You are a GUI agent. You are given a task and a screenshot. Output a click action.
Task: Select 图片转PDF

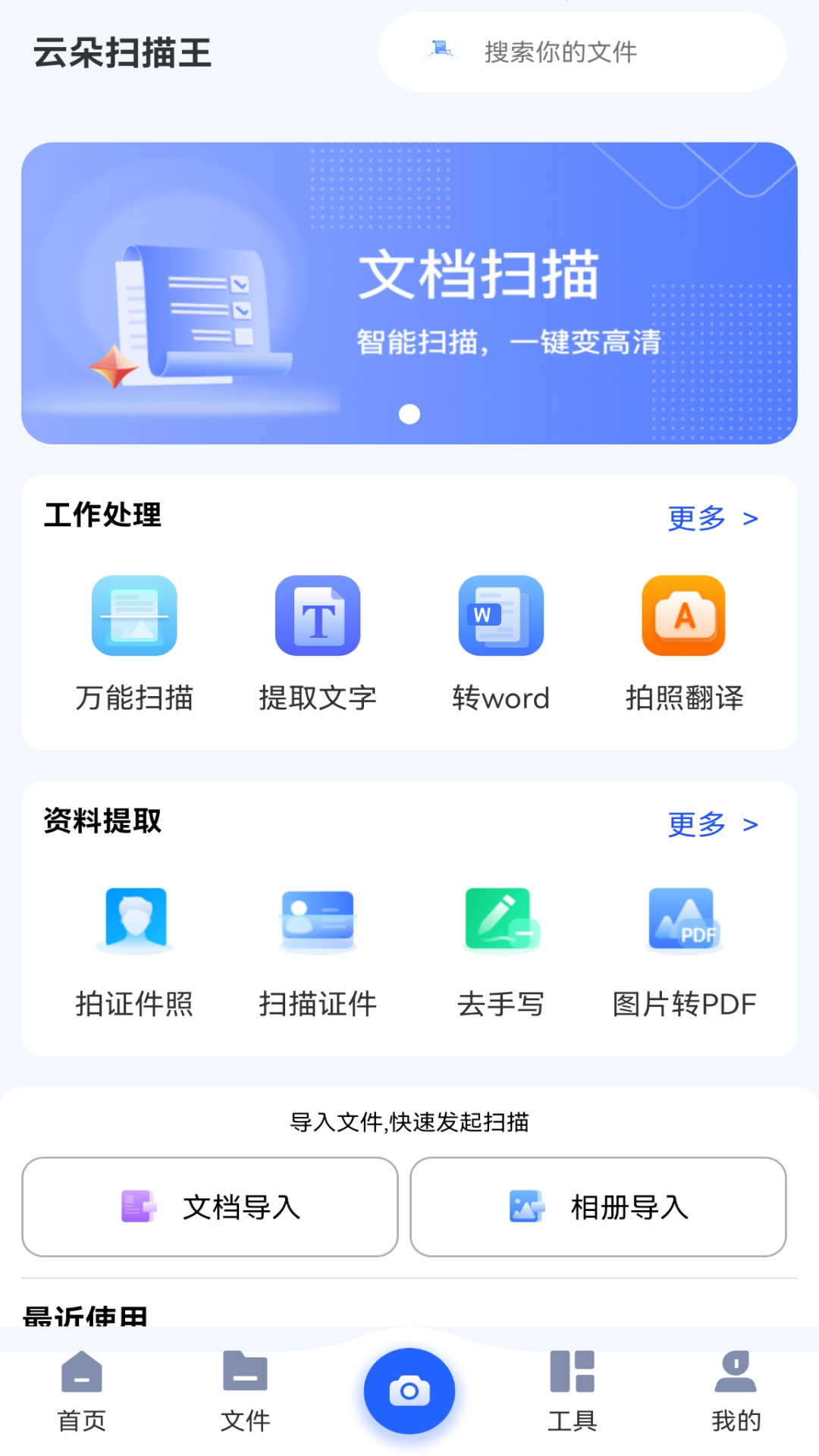[684, 952]
